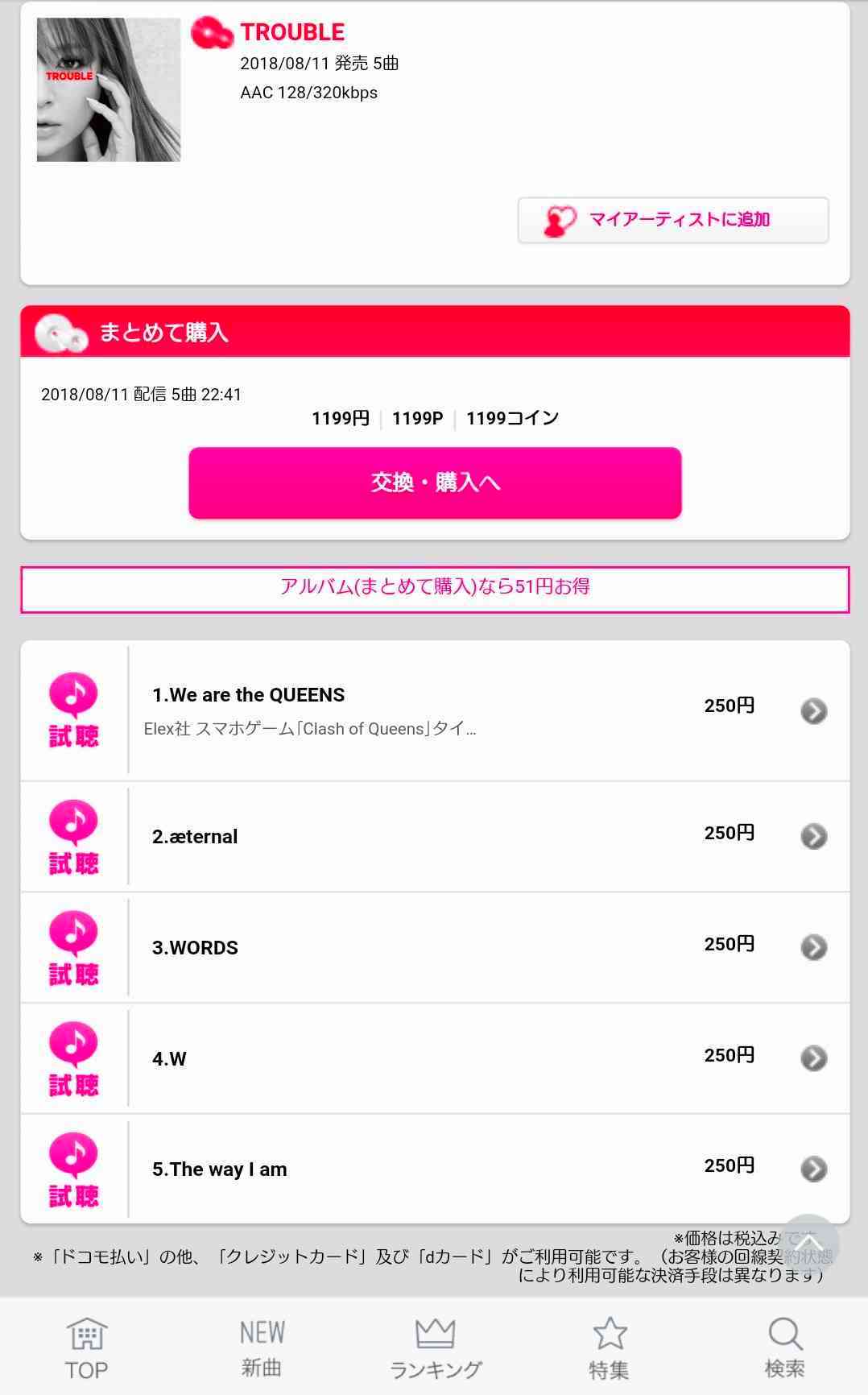The image size is (868, 1395).
Task: Play preview of The way I am
Action: pos(73,1169)
